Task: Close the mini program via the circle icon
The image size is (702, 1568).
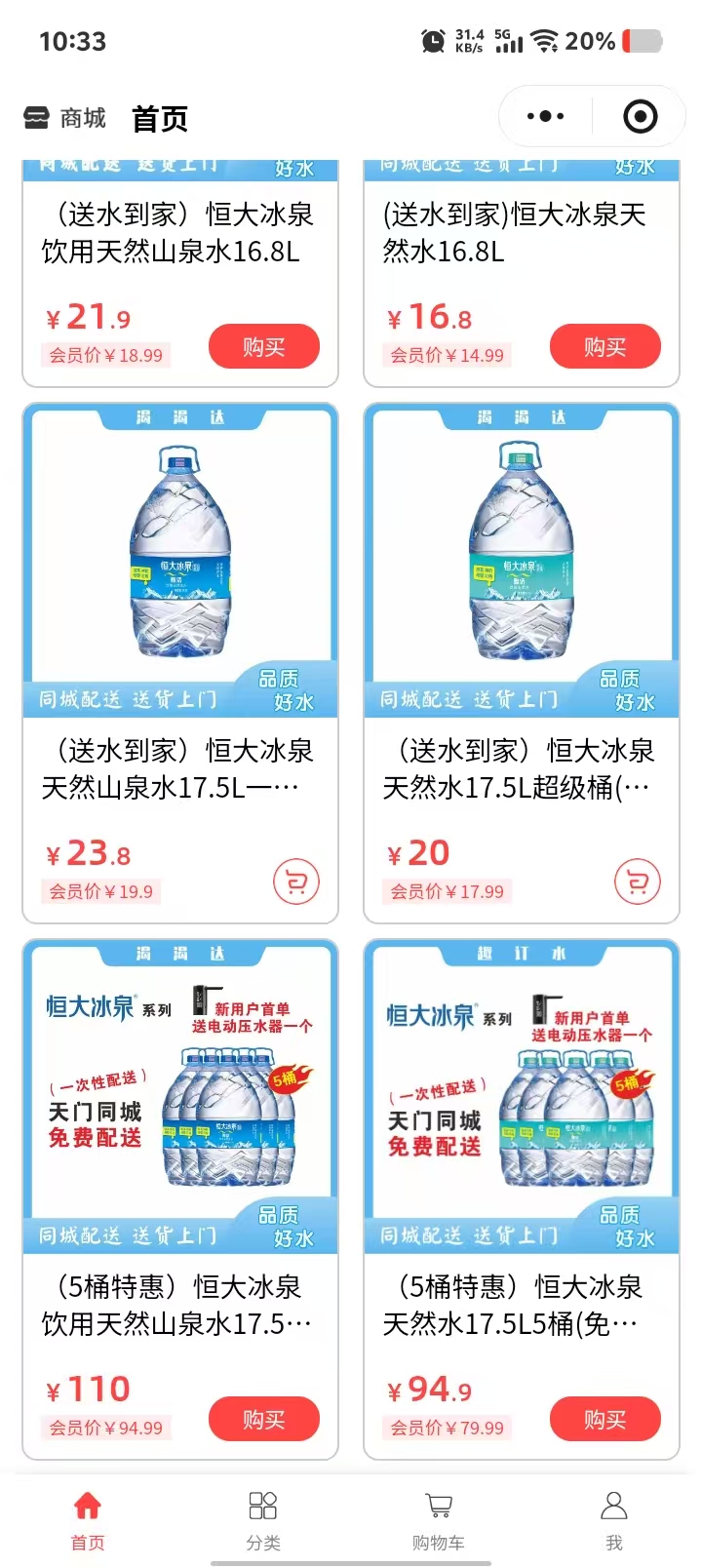Action: [640, 117]
